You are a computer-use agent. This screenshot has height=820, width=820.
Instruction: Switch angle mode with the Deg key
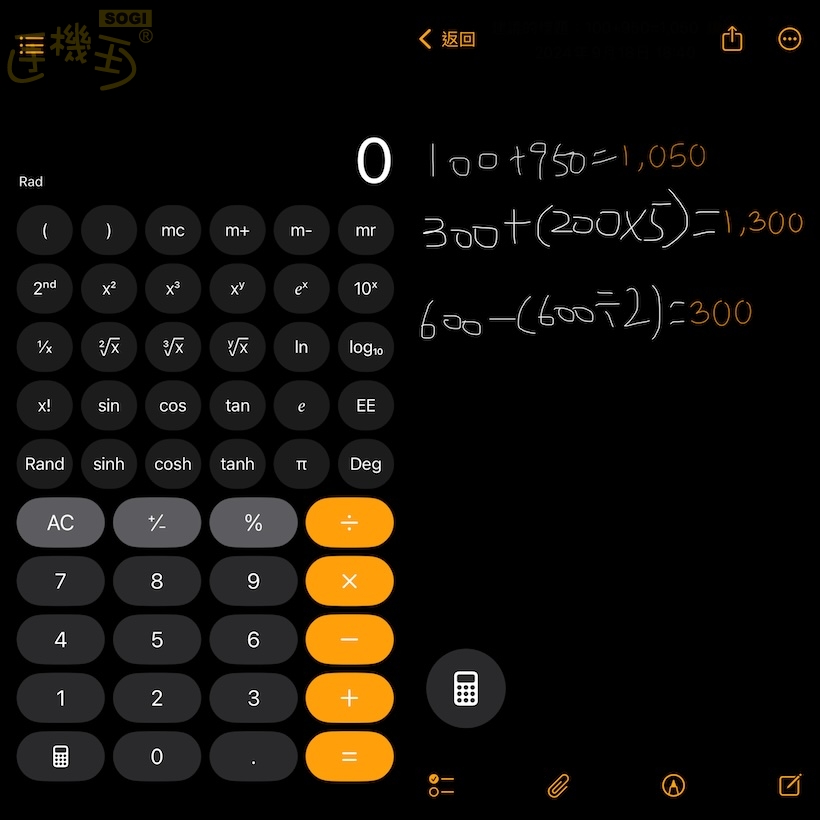click(x=365, y=464)
